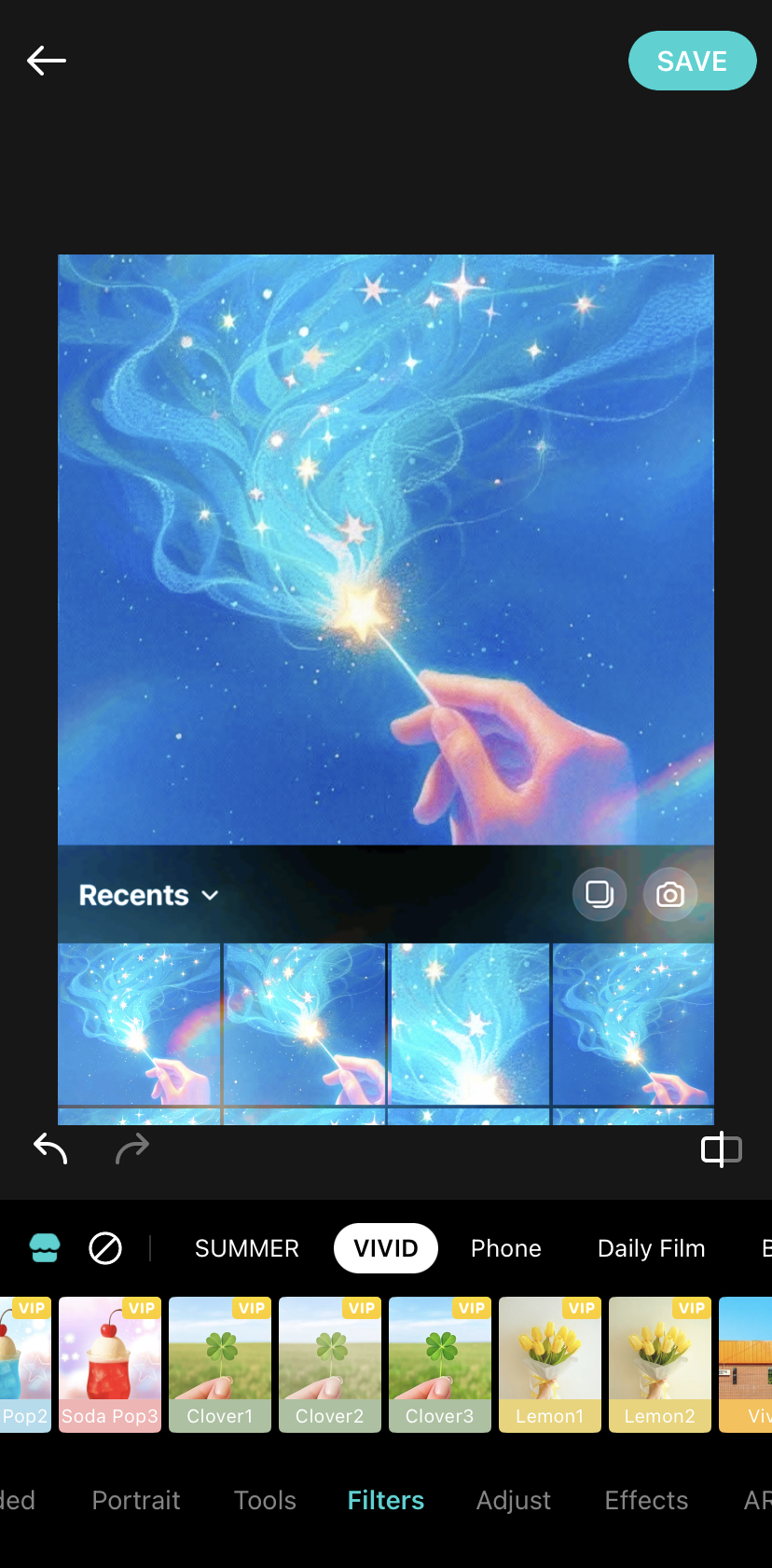This screenshot has height=1568, width=772.
Task: Switch to the SUMMER filter category
Action: click(x=247, y=1248)
